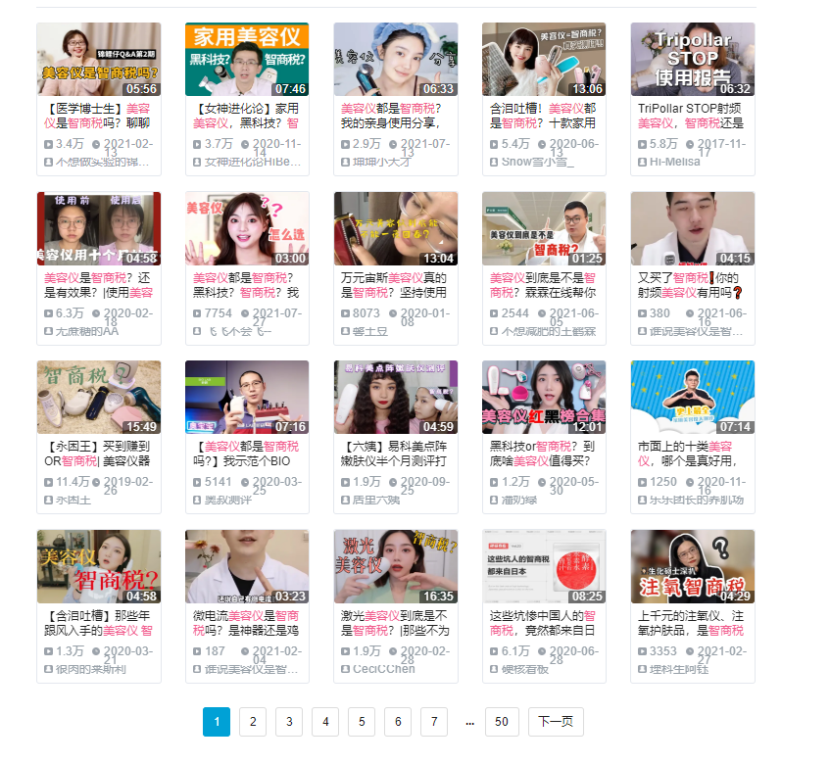Open the 万元宙斯美容仪 video
The height and width of the screenshot is (765, 831).
[x=395, y=229]
